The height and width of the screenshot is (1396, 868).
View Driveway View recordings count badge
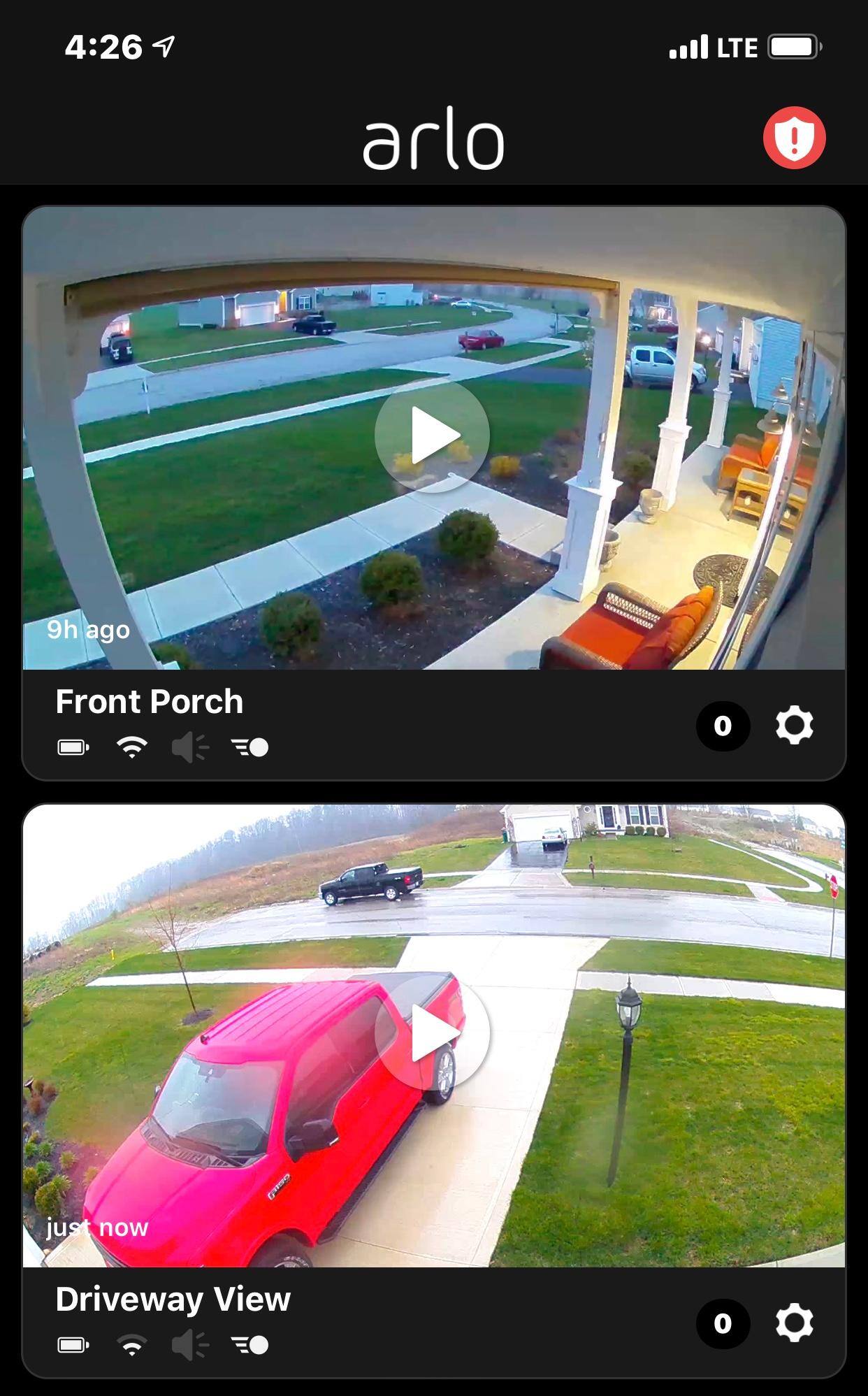click(x=723, y=1323)
